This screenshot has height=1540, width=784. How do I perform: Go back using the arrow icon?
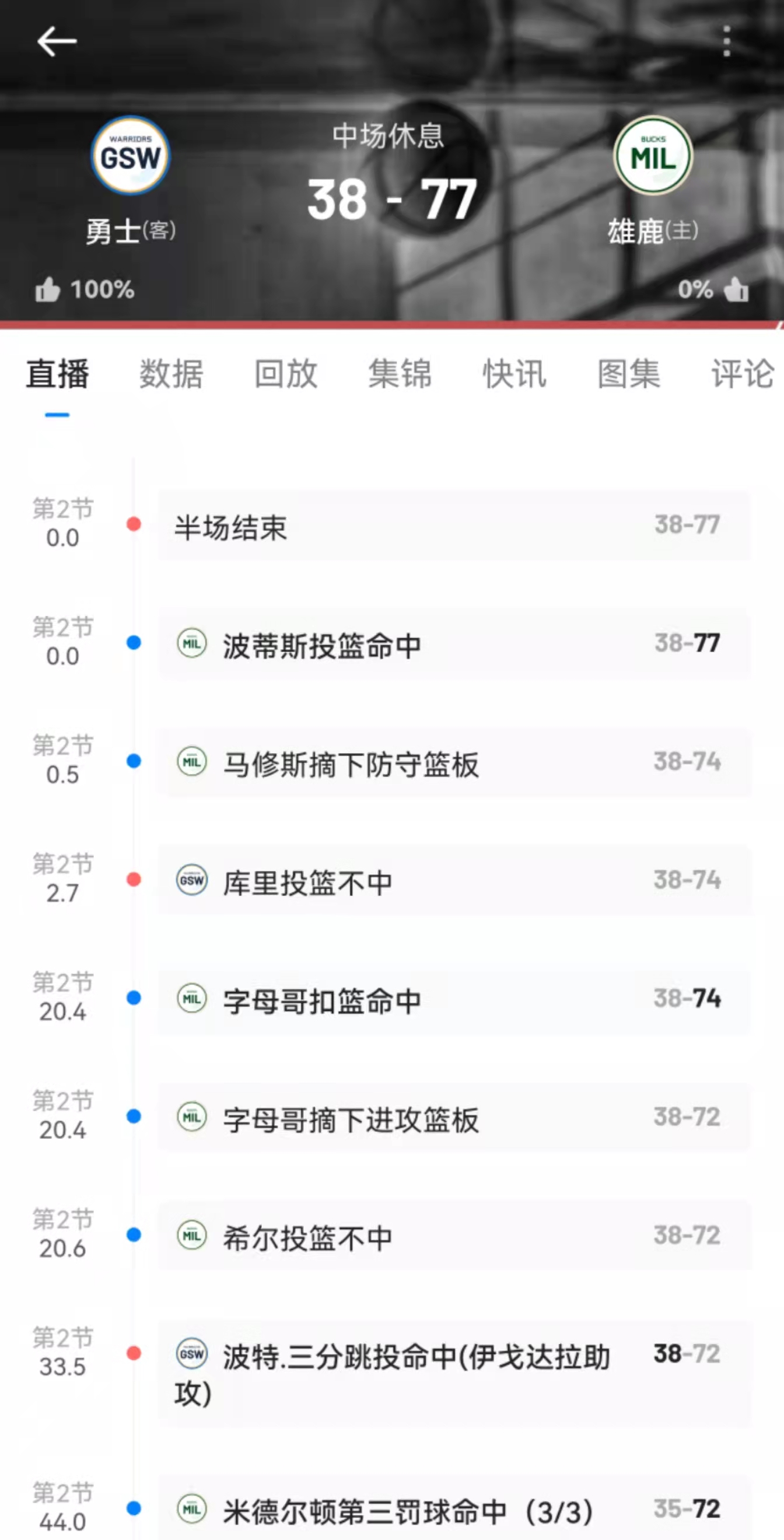(57, 41)
